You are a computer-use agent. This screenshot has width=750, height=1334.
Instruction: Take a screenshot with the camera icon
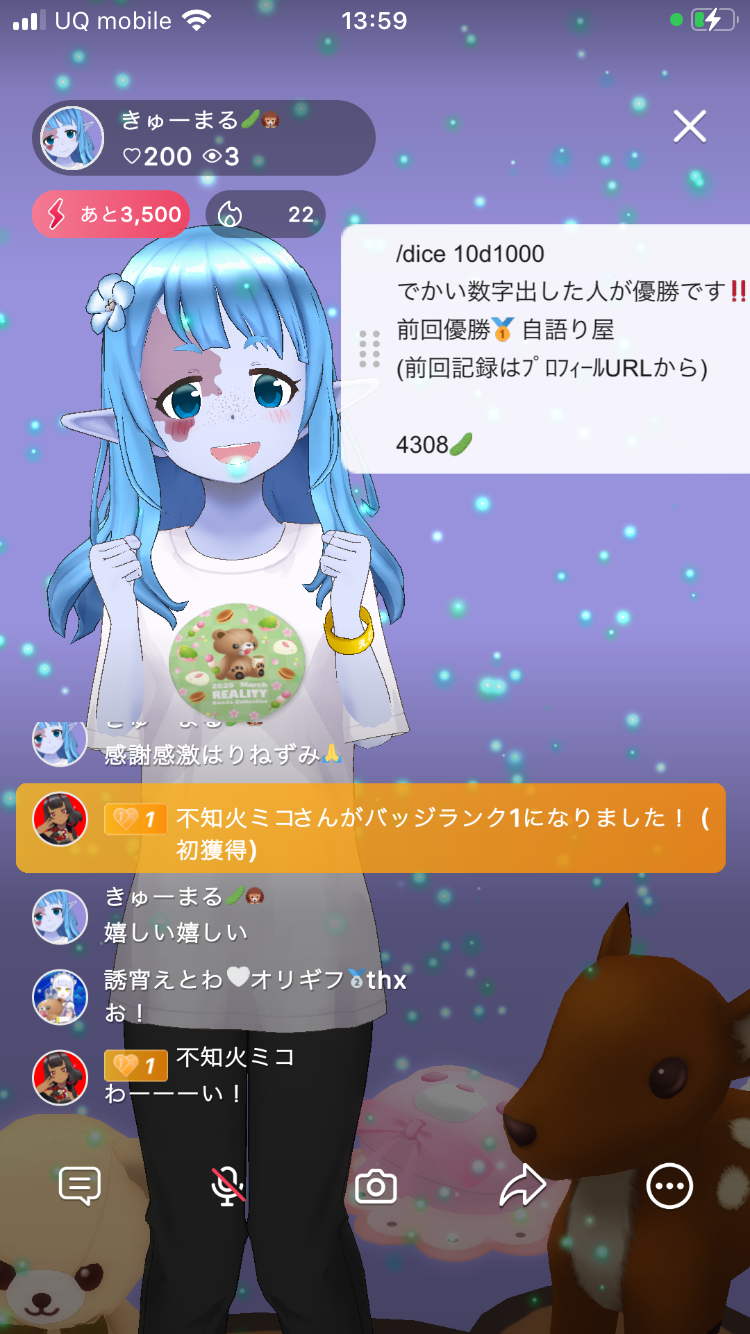pyautogui.click(x=376, y=1187)
